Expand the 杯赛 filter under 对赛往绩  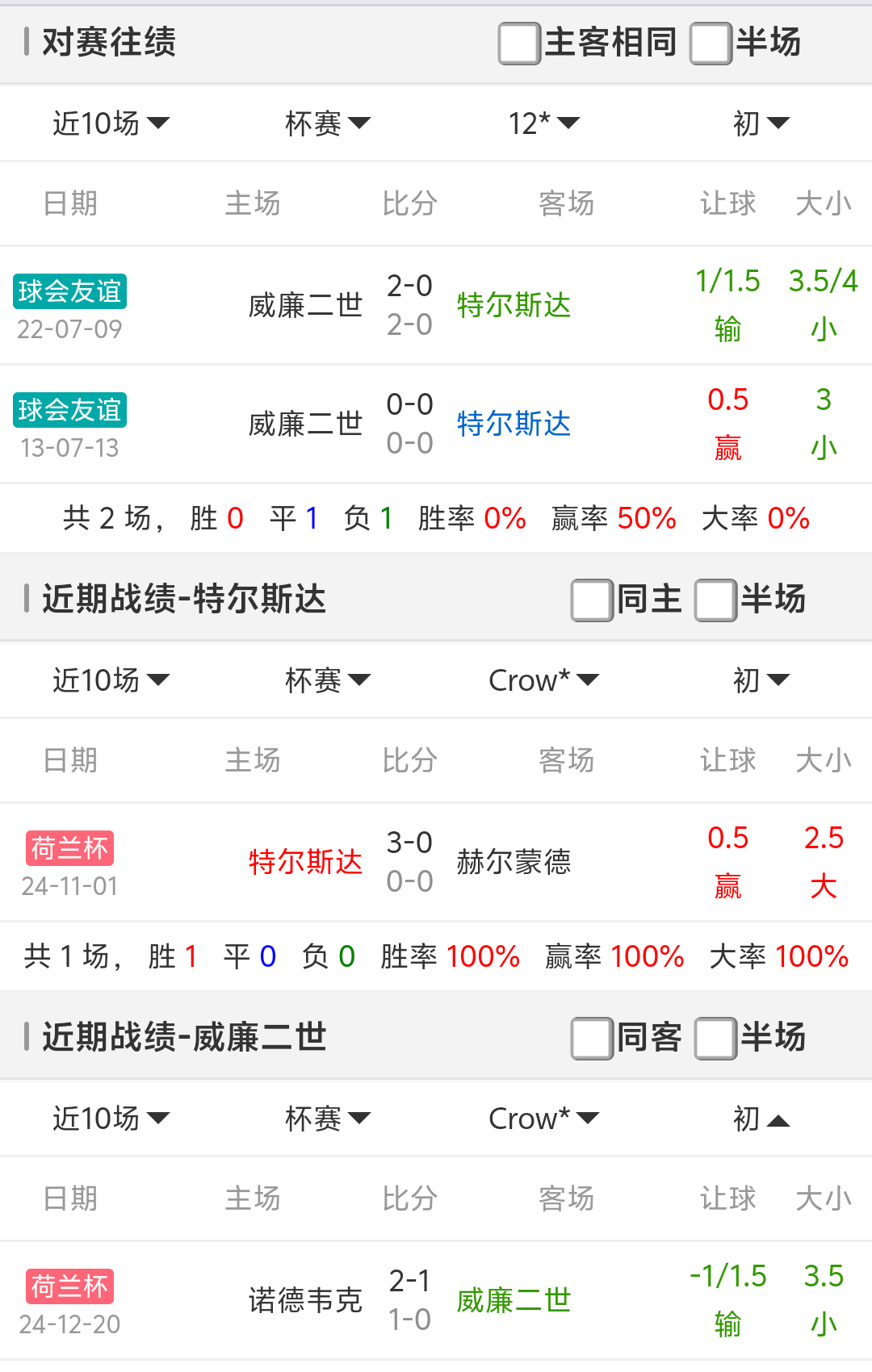coord(328,123)
